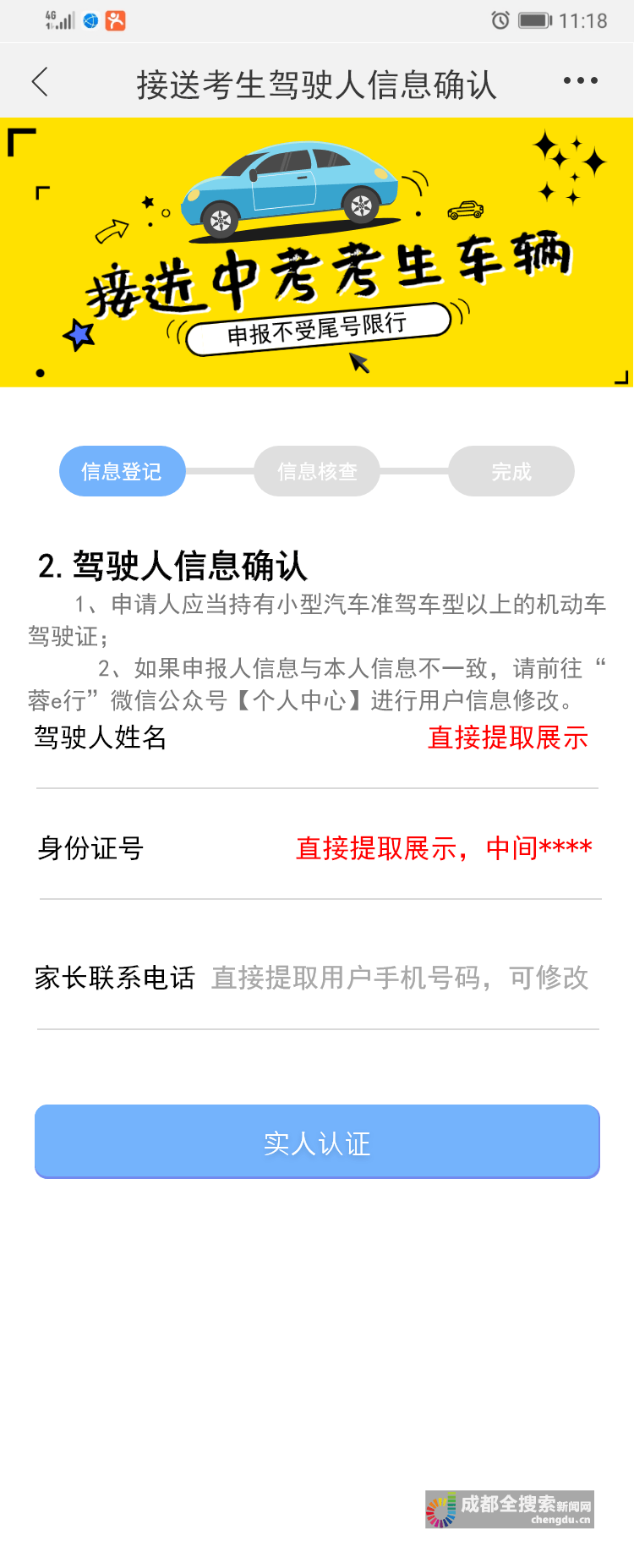Open the more options "..." menu
This screenshot has height=1568, width=634.
pos(580,80)
